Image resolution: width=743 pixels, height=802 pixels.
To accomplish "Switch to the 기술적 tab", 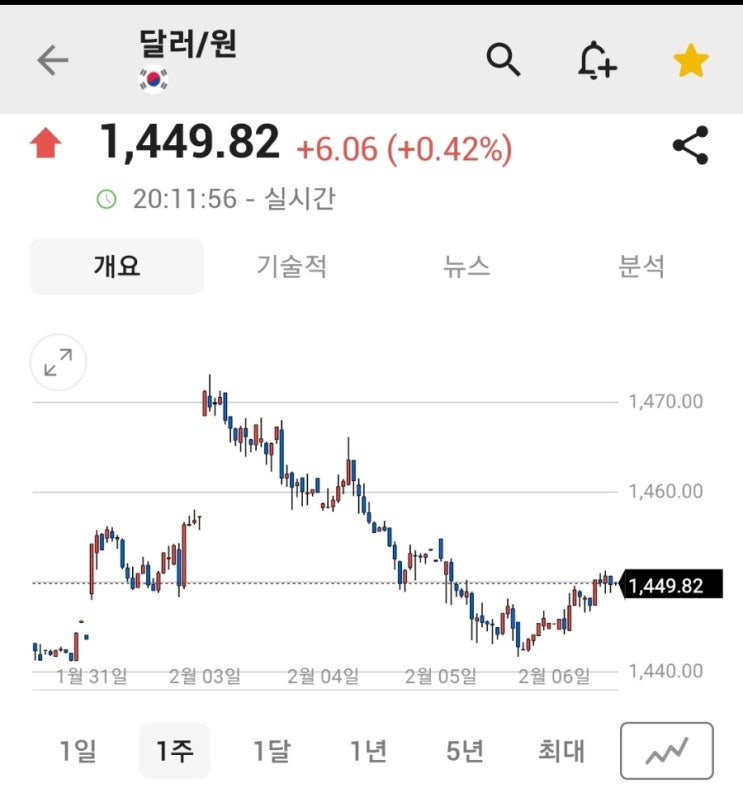I will coord(291,266).
